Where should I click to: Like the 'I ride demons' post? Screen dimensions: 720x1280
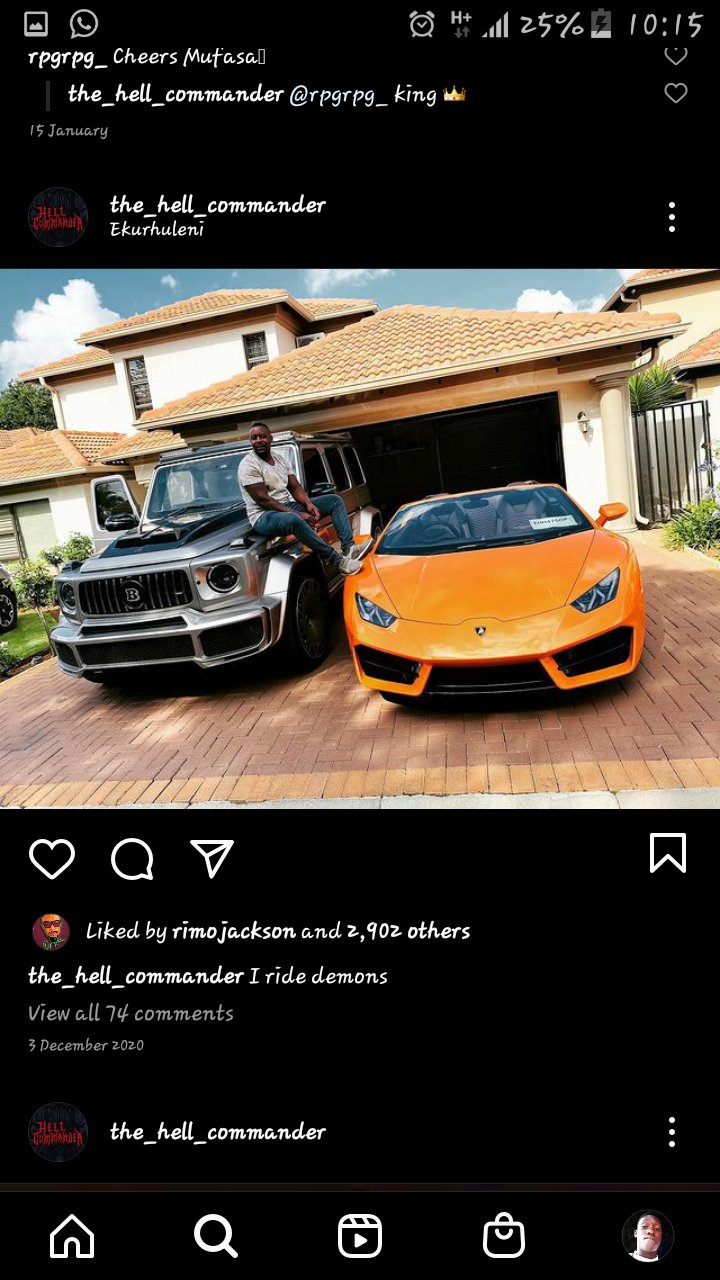tap(52, 858)
